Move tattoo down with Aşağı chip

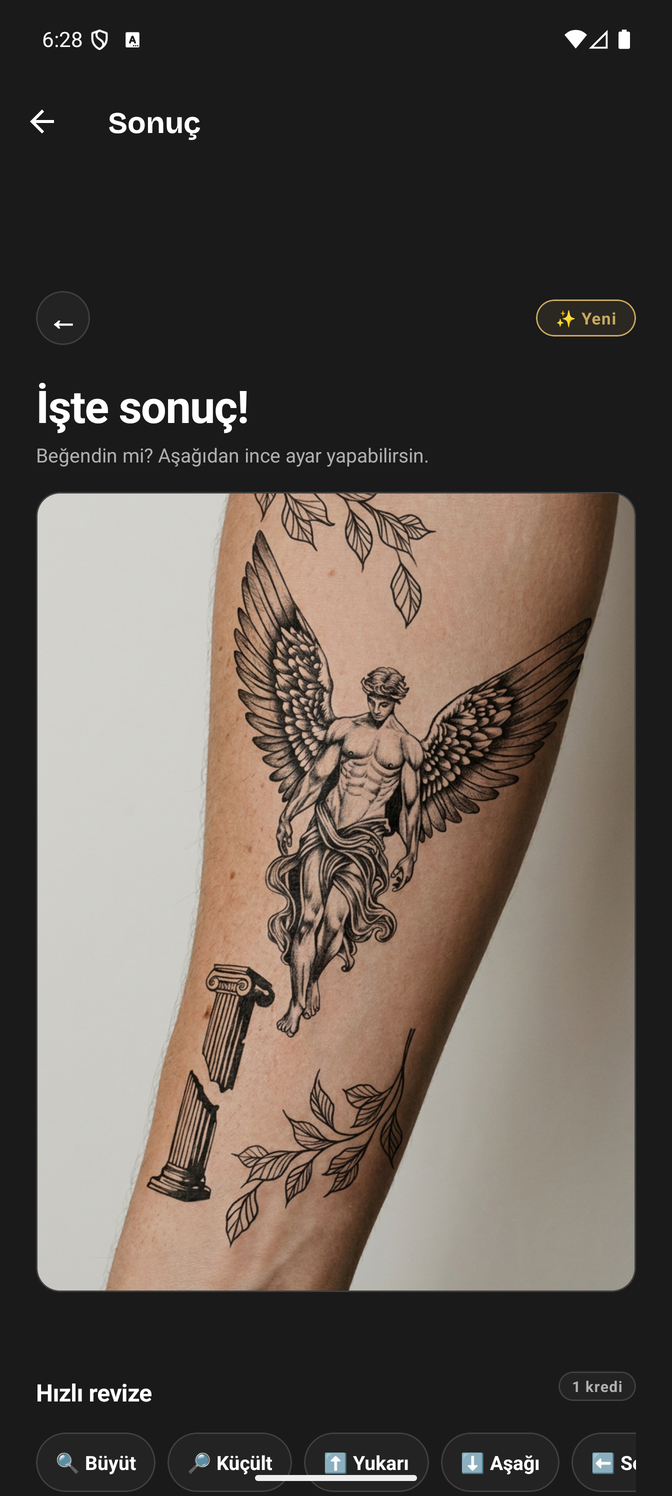click(500, 1463)
